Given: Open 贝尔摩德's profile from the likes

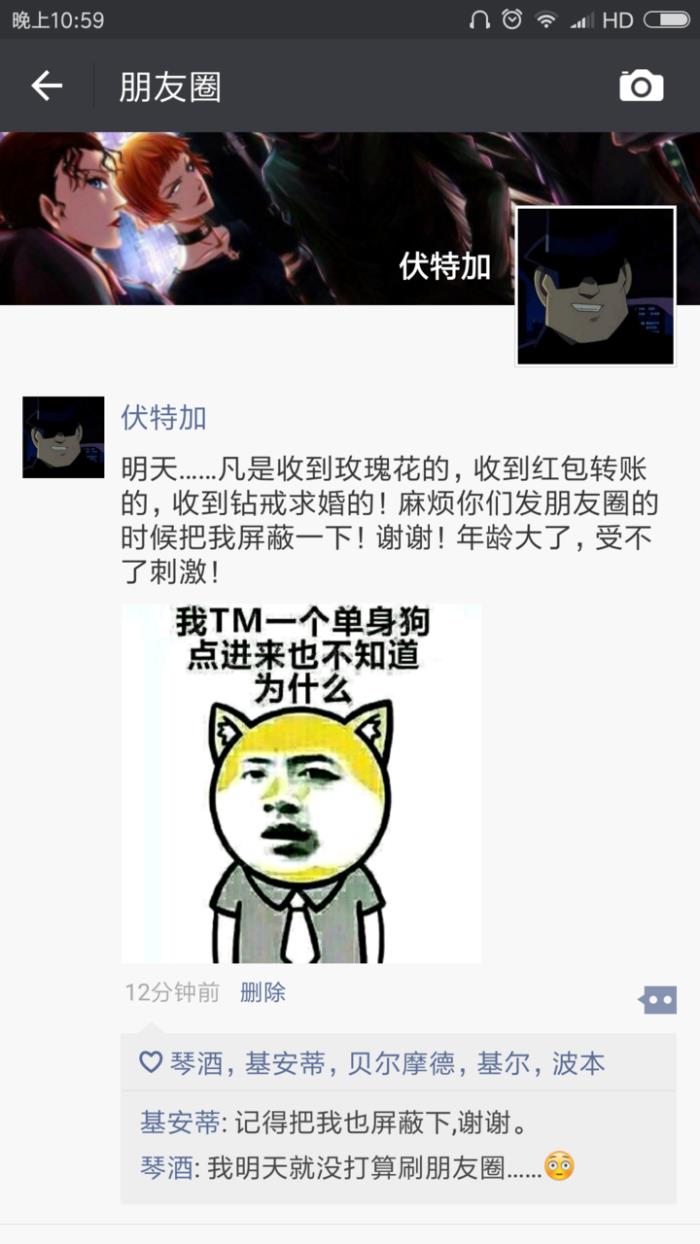Looking at the screenshot, I should click(x=400, y=1063).
